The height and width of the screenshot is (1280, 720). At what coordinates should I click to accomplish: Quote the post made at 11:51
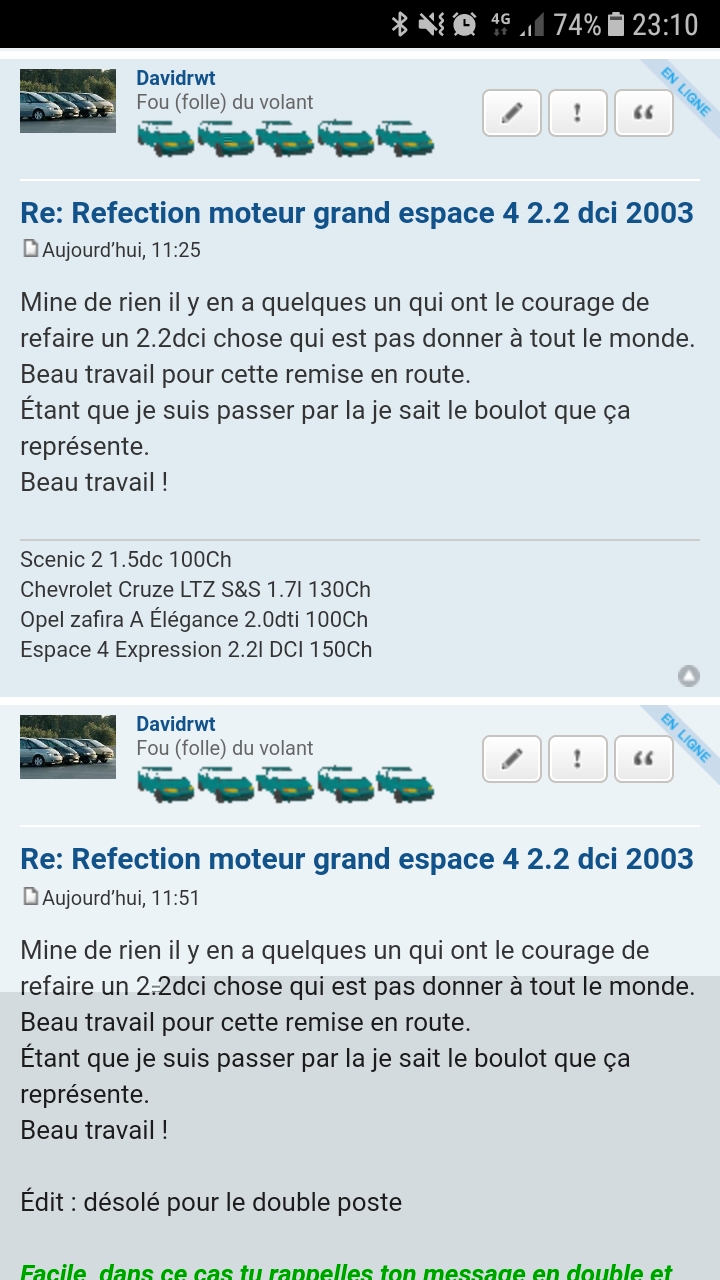[x=643, y=759]
